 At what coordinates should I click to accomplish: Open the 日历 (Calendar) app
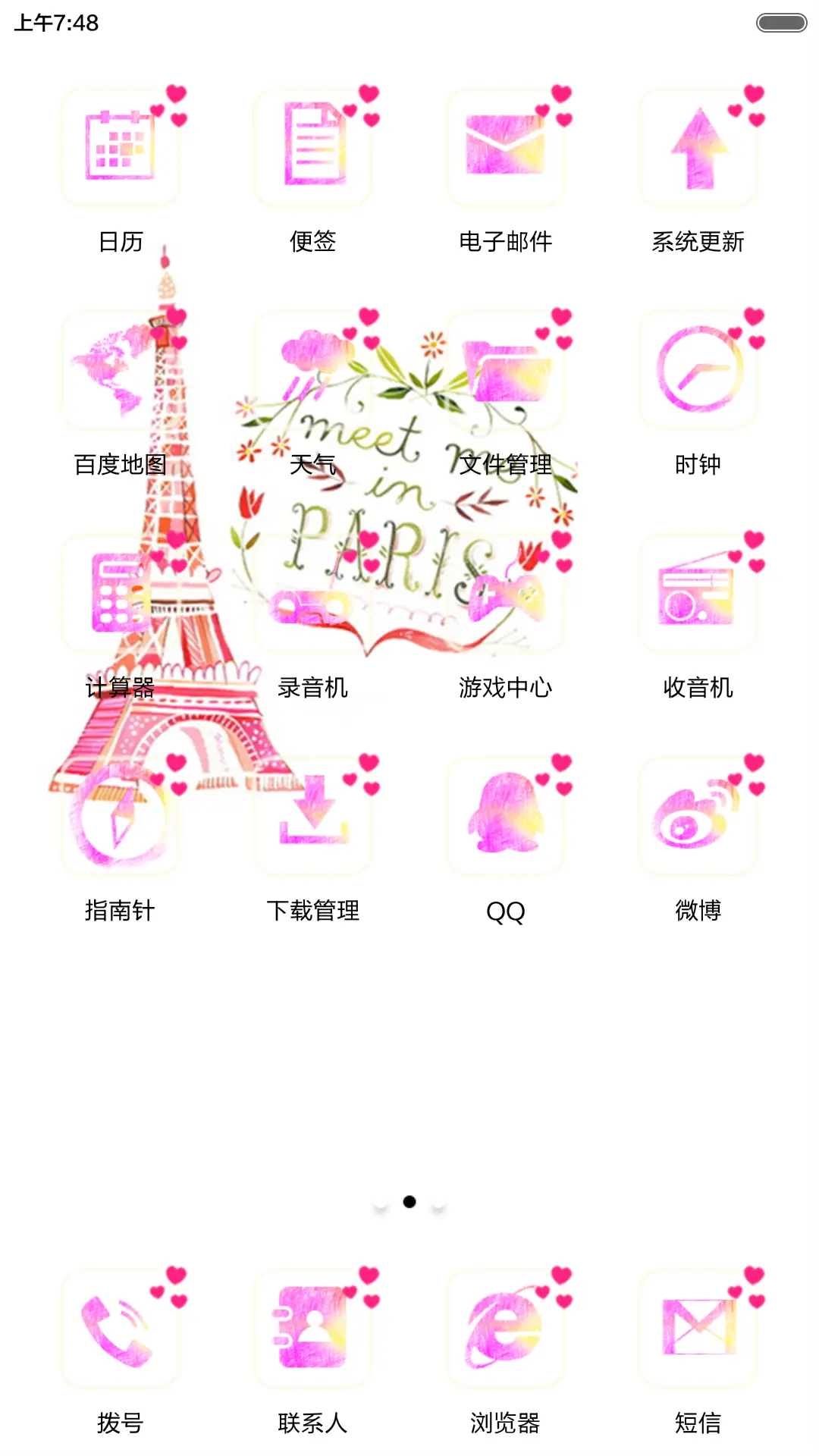pyautogui.click(x=121, y=148)
